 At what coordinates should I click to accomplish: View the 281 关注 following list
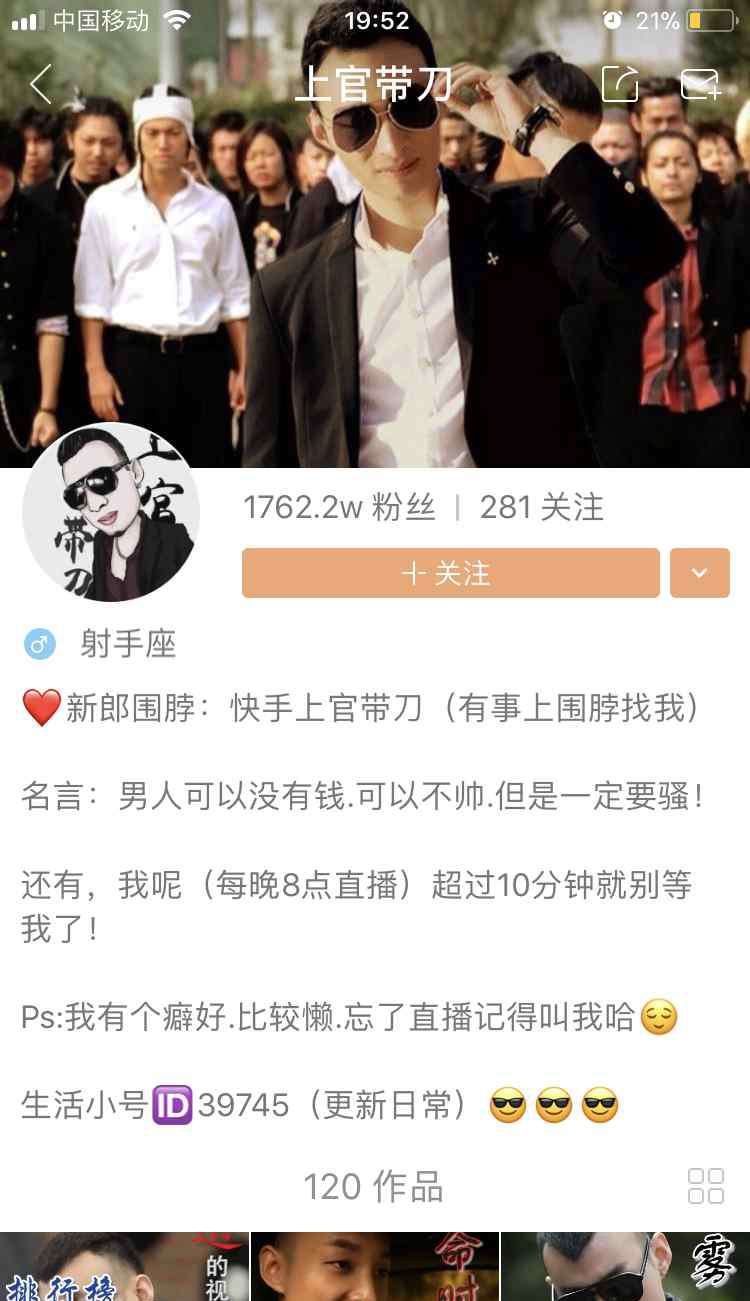tap(542, 508)
